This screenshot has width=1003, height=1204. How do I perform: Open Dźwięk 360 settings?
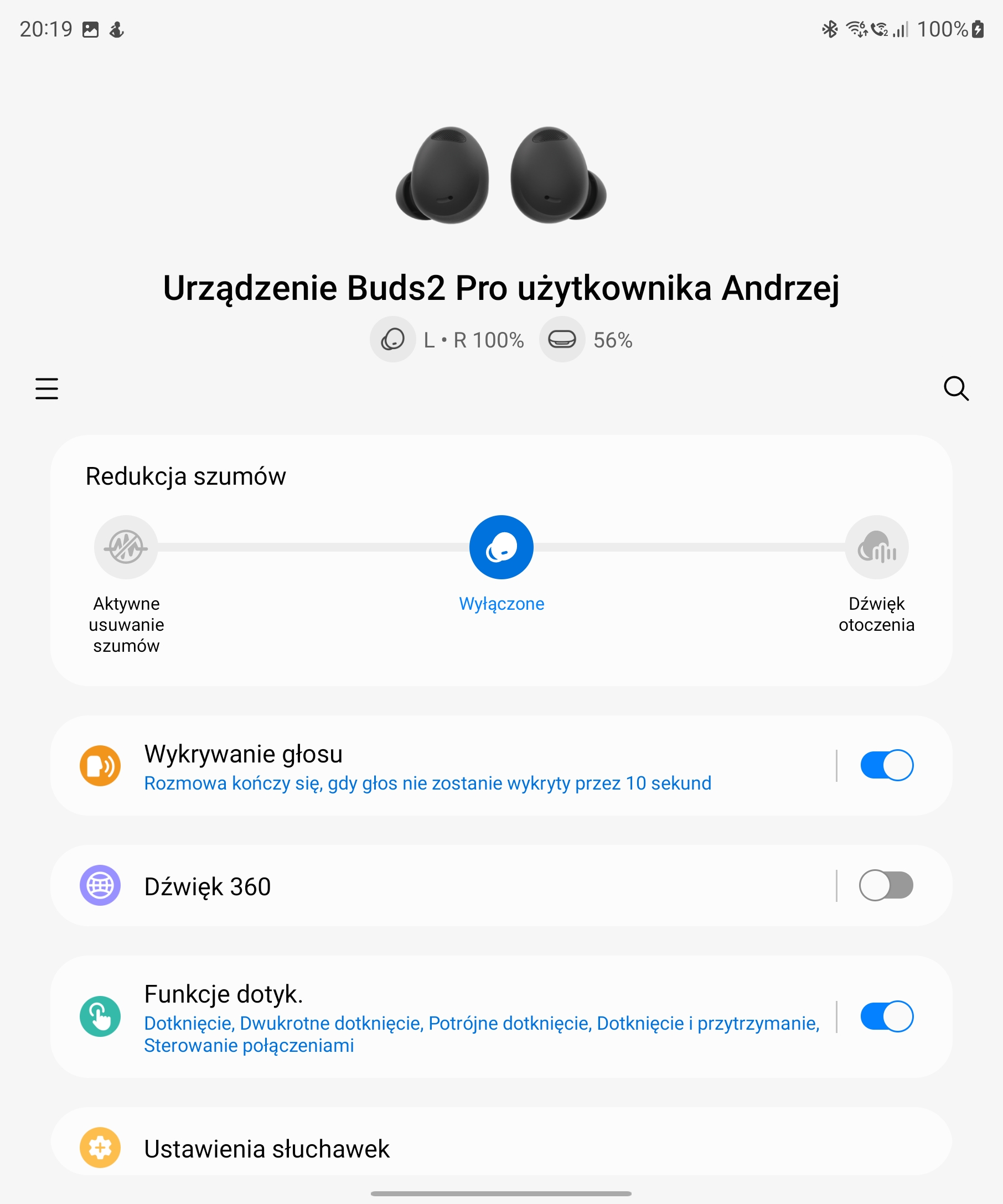coord(427,886)
